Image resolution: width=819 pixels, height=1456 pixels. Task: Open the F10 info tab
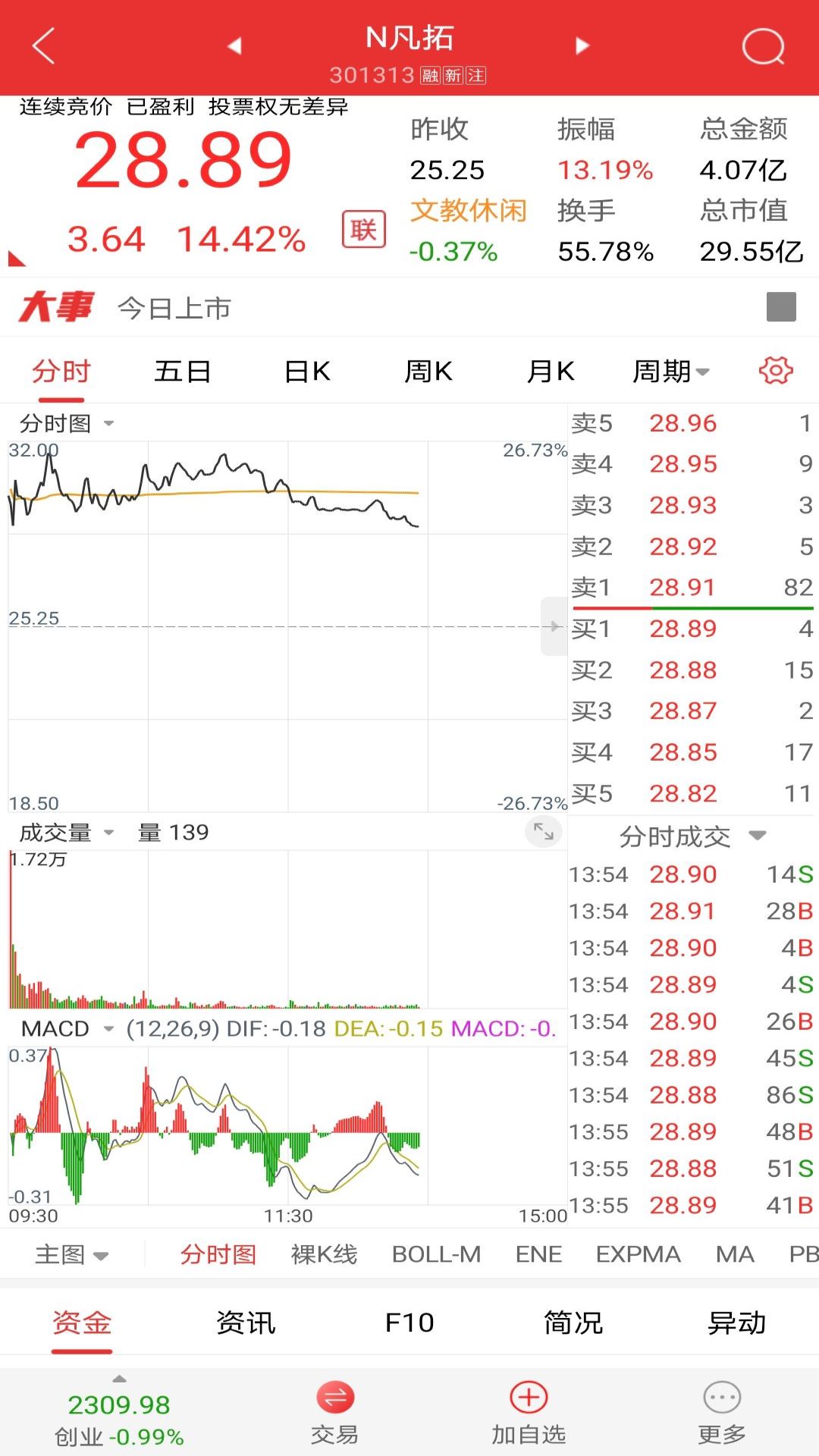point(409,1323)
